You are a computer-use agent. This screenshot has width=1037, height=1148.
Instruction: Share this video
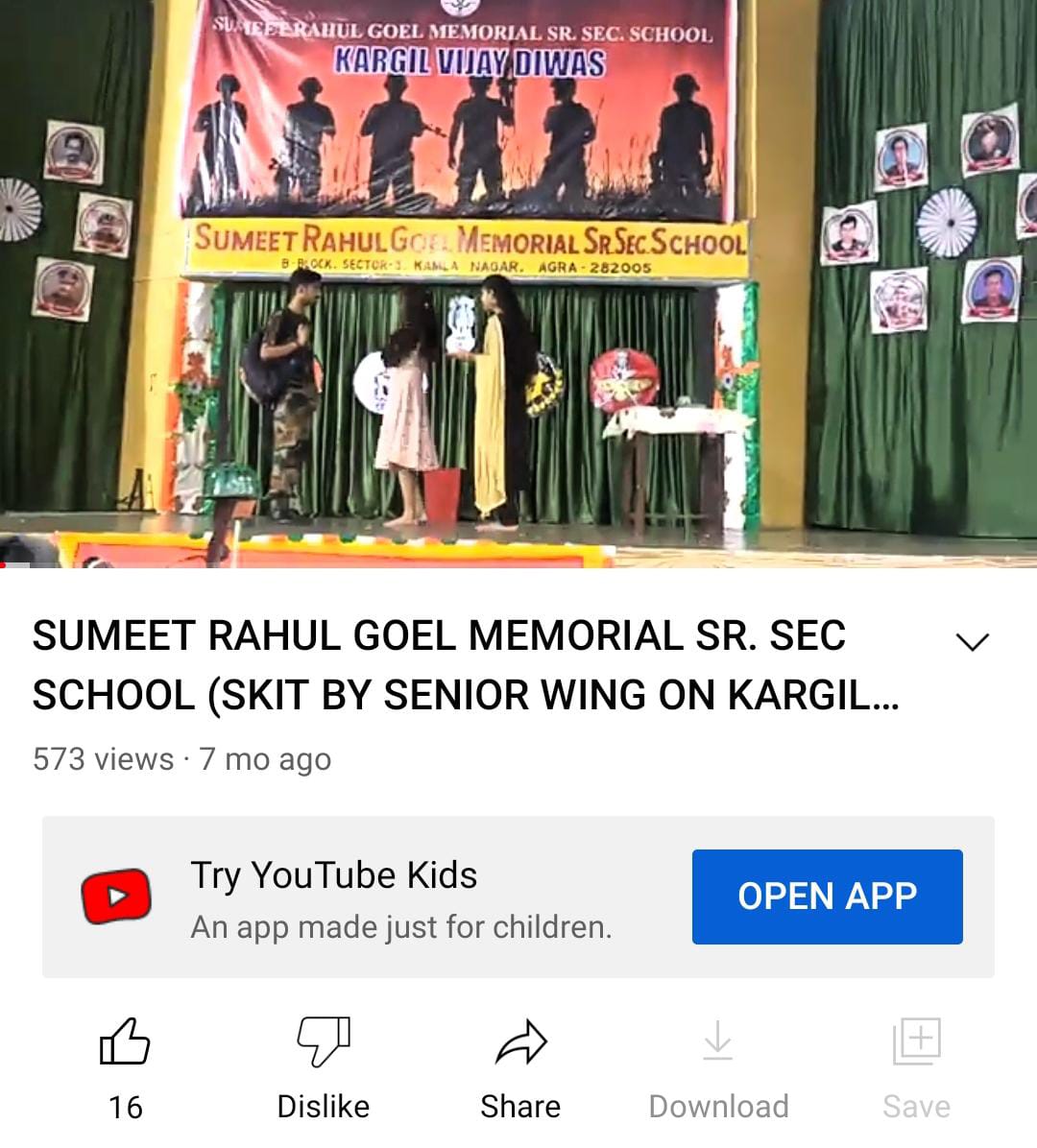[520, 1043]
